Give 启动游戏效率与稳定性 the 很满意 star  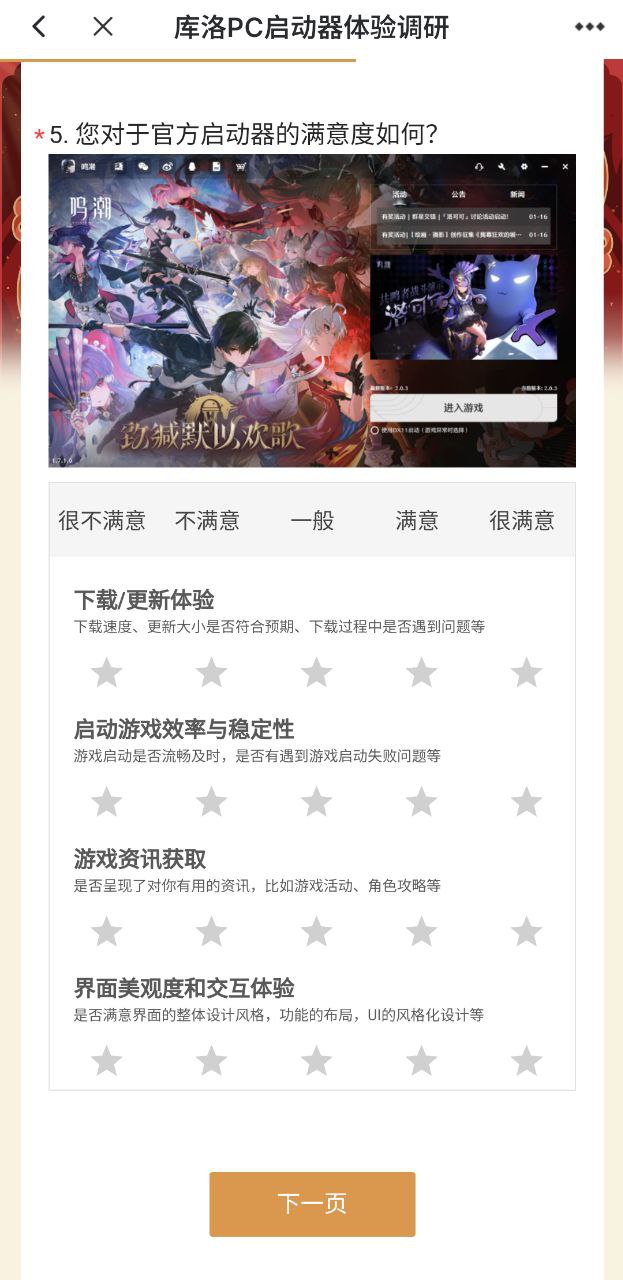click(x=526, y=802)
